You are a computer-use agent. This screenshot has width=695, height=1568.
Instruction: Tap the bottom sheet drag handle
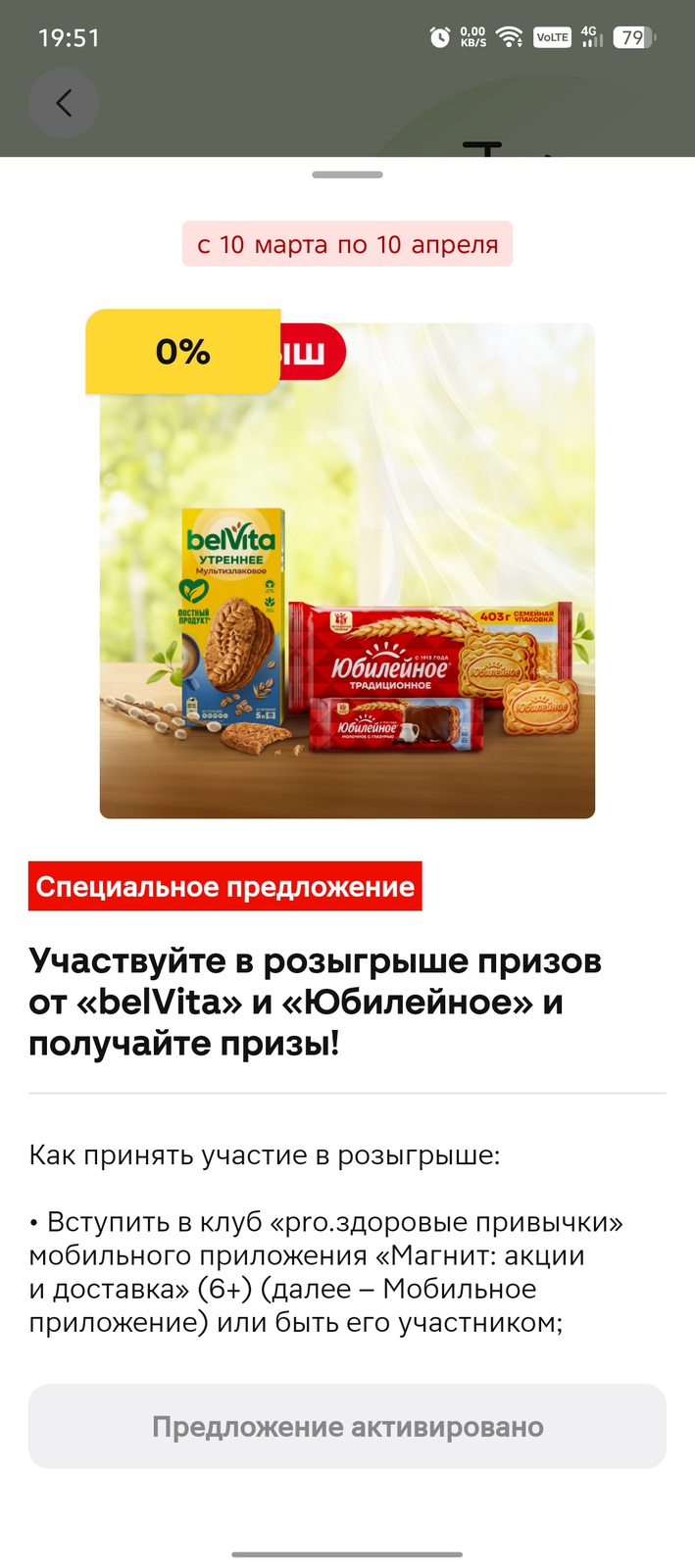tap(347, 175)
